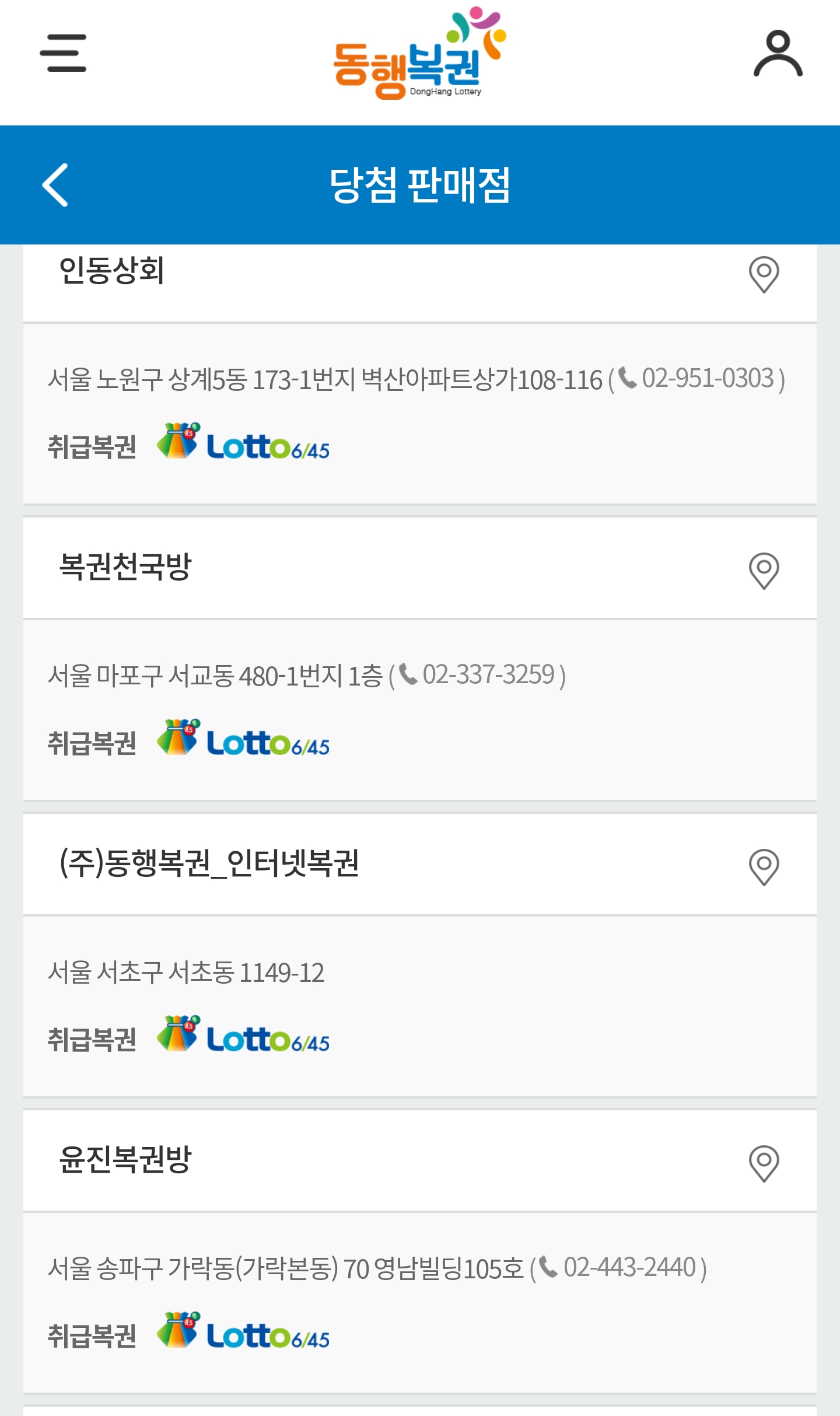This screenshot has width=840, height=1416.
Task: Open the hamburger menu
Action: pyautogui.click(x=63, y=53)
